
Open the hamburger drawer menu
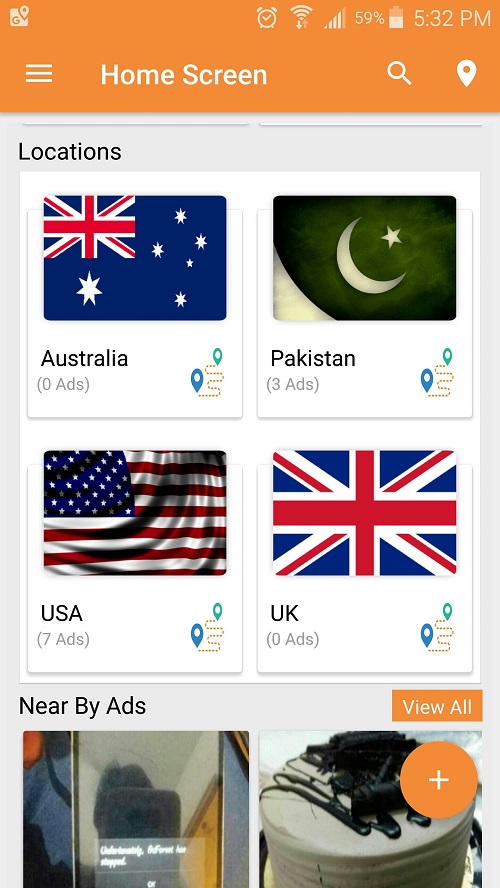pos(39,74)
